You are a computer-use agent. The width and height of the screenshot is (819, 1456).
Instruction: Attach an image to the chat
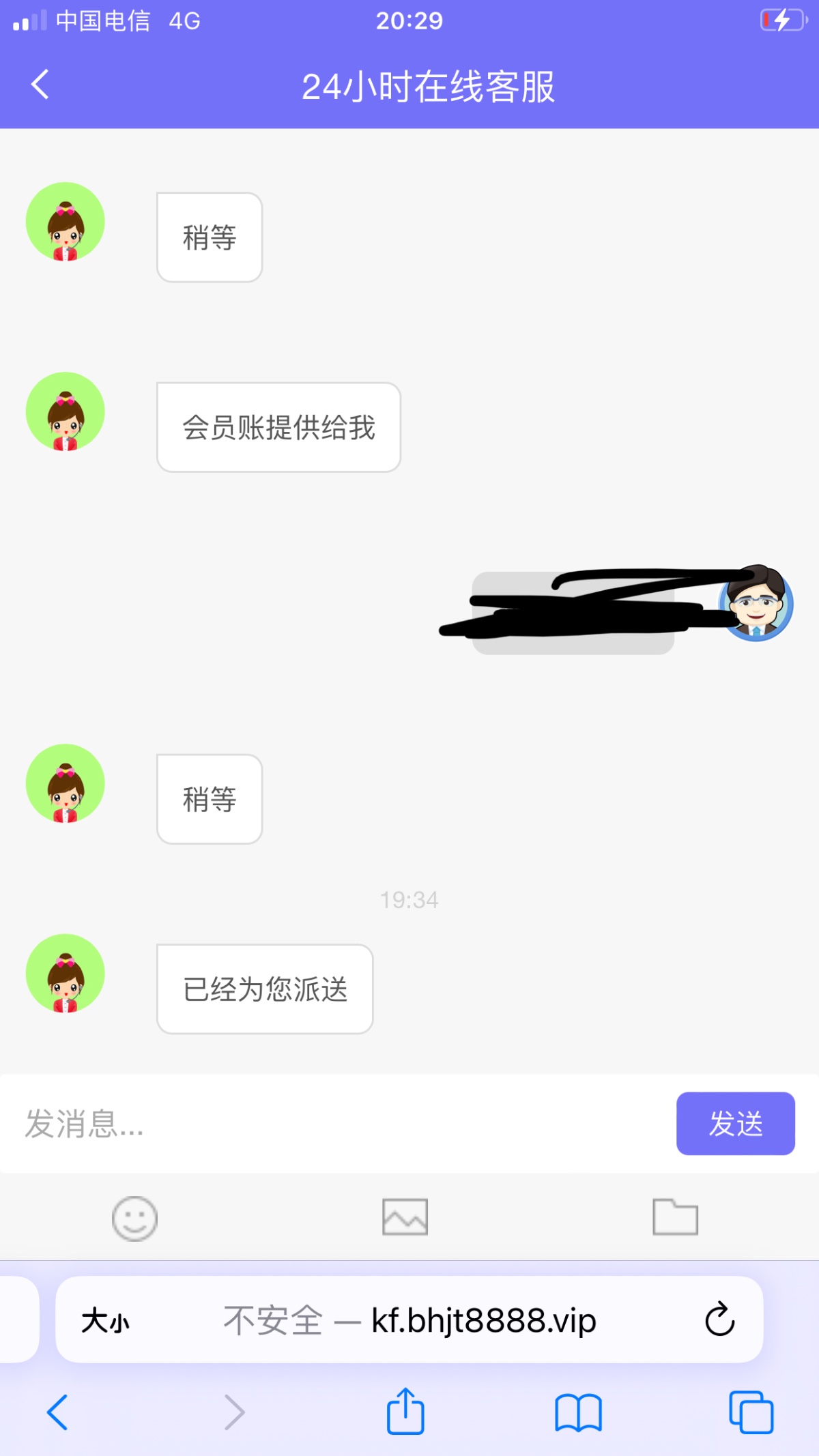[x=405, y=1217]
